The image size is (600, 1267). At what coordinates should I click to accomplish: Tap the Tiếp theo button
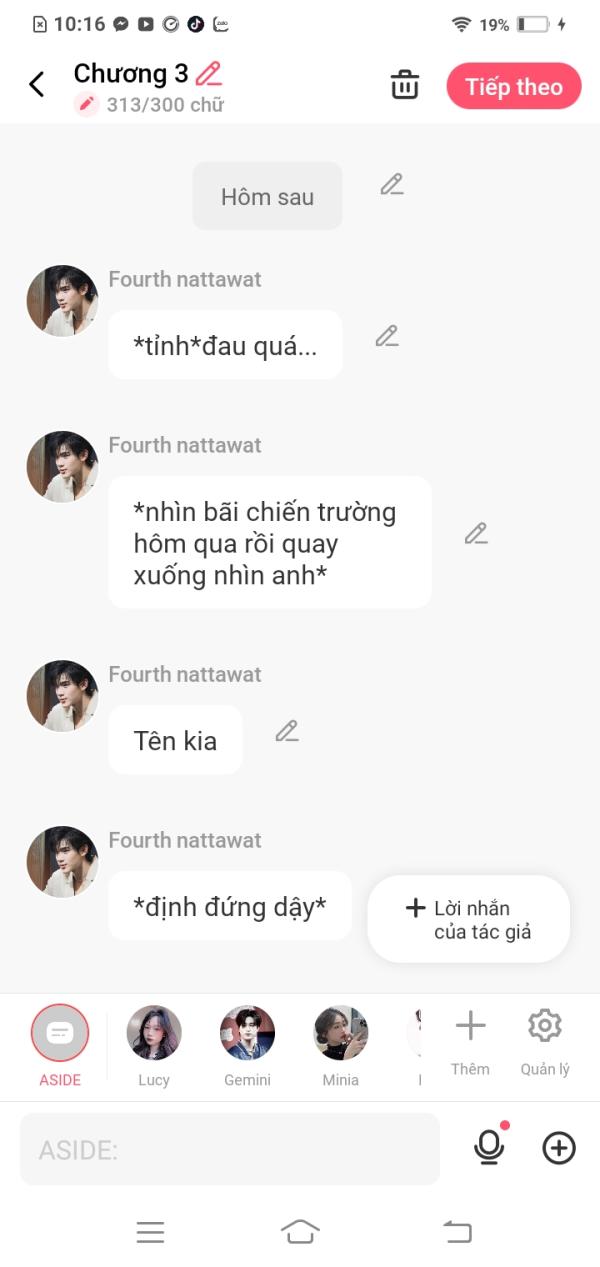pos(513,87)
